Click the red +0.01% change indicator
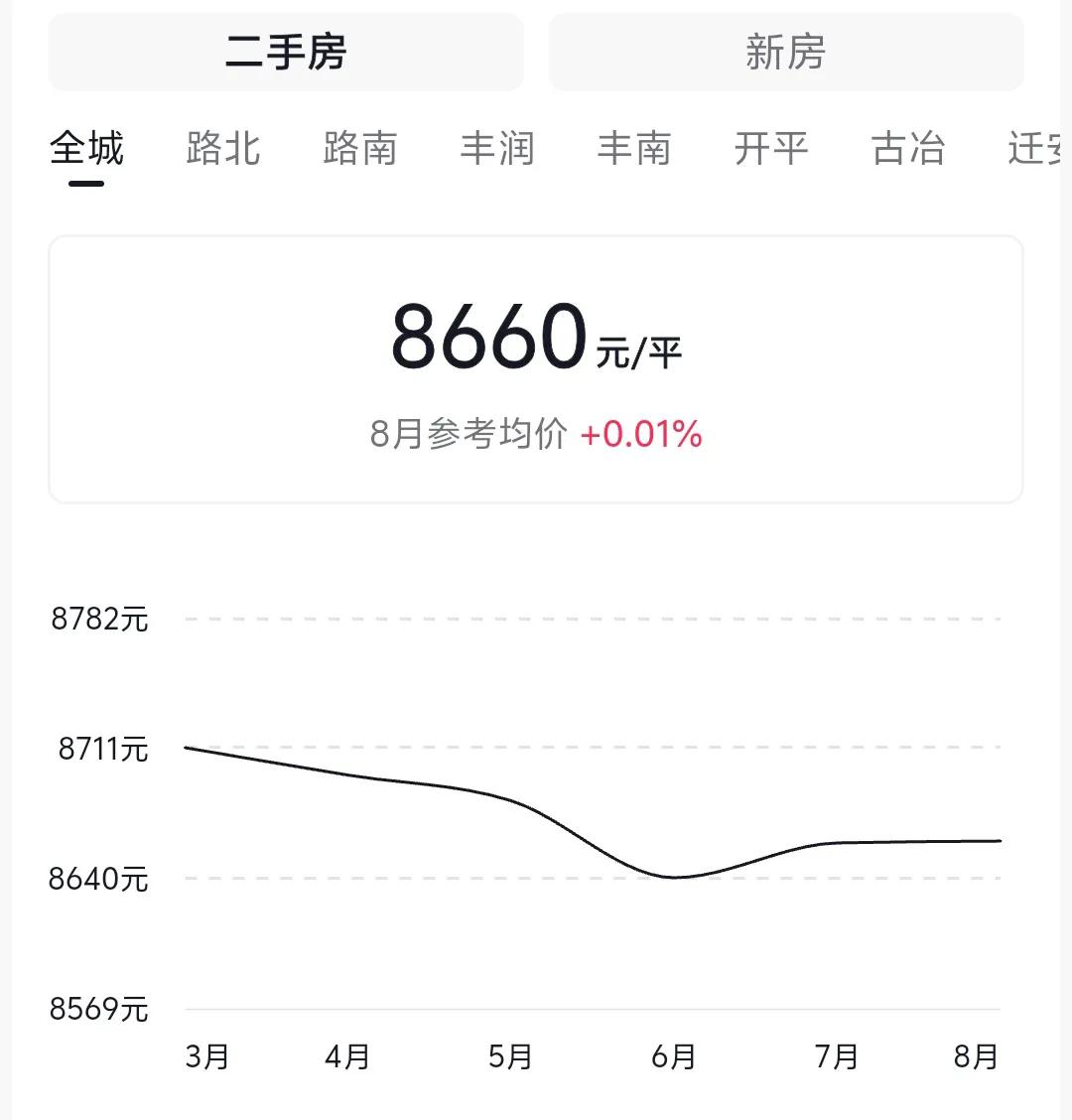 click(x=642, y=434)
